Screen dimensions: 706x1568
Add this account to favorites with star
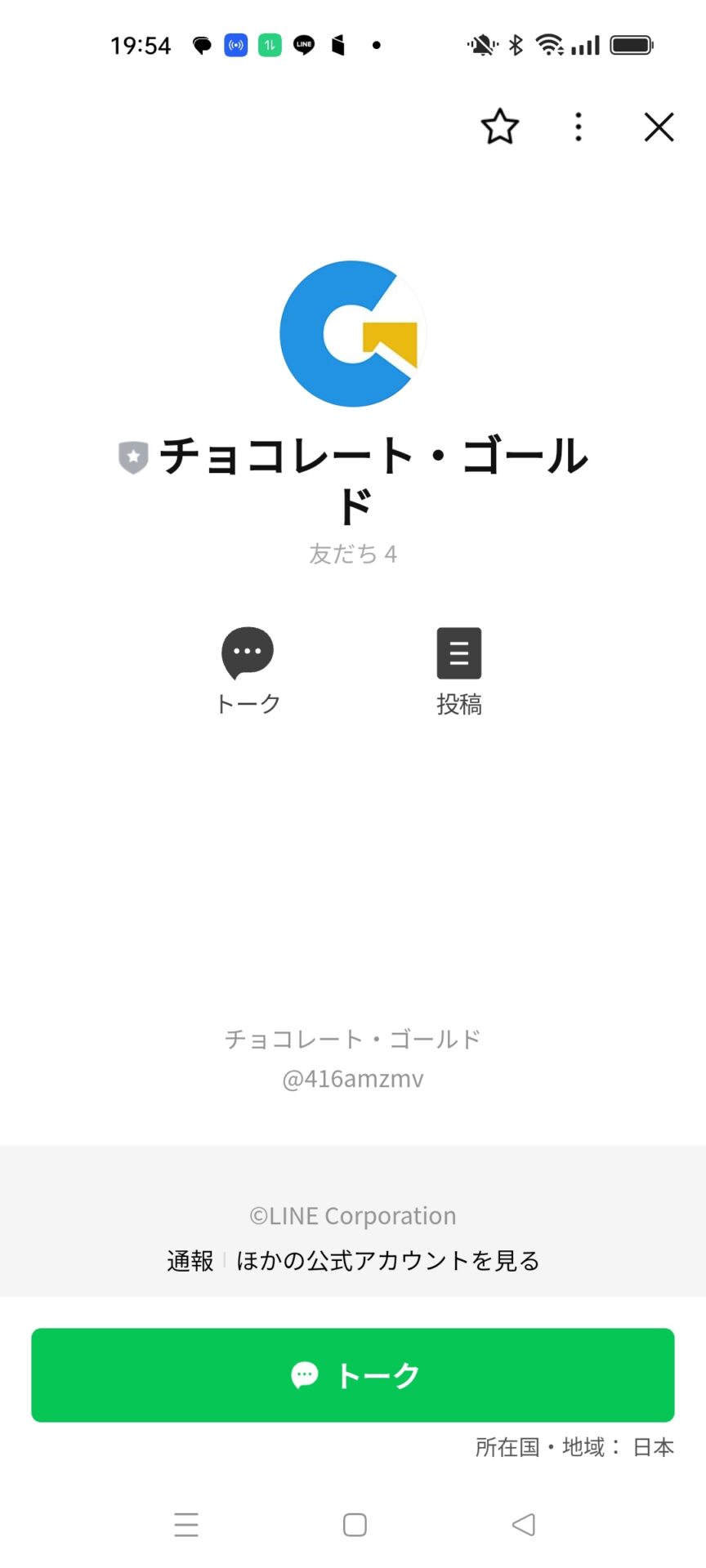(x=499, y=127)
